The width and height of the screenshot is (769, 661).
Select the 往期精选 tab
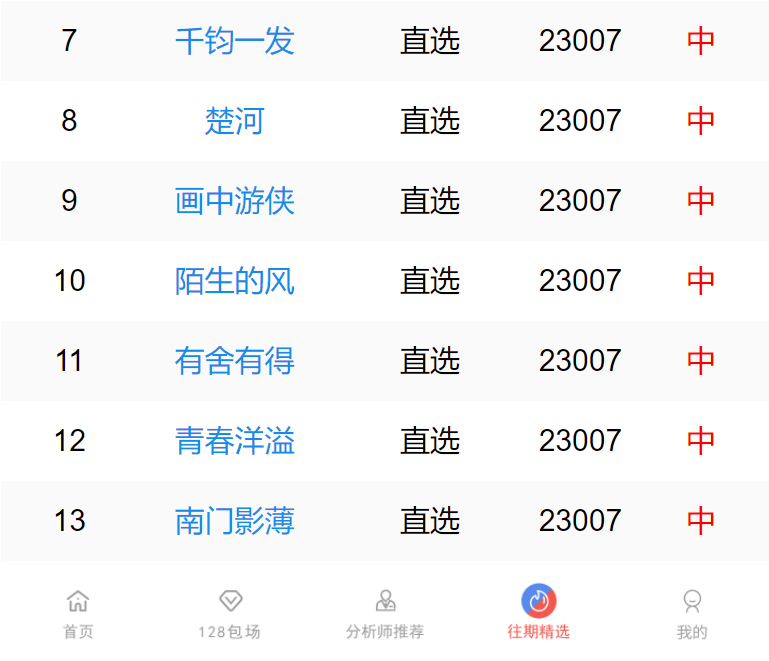pyautogui.click(x=538, y=613)
